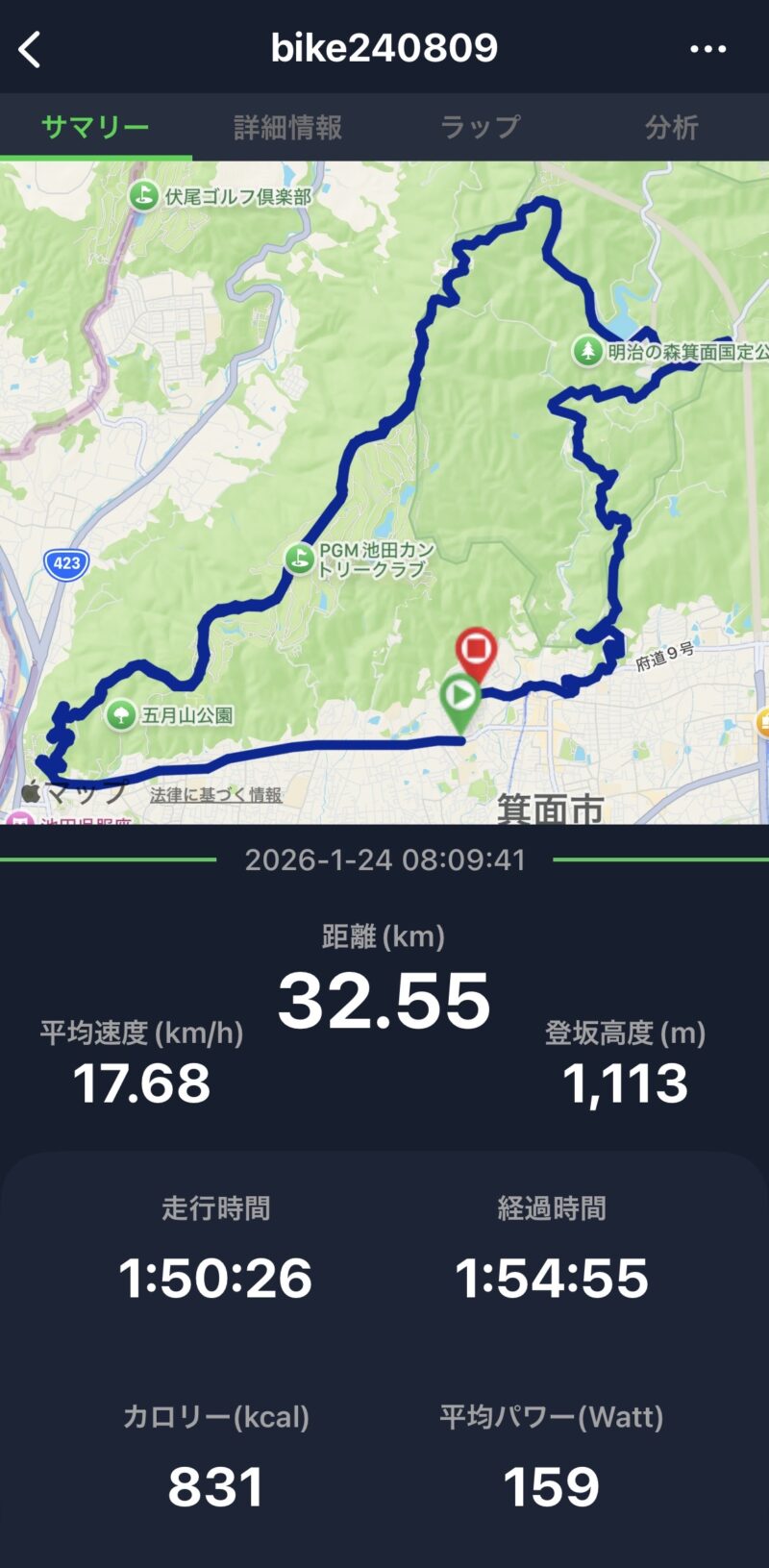View the 分析 tab

point(671,127)
